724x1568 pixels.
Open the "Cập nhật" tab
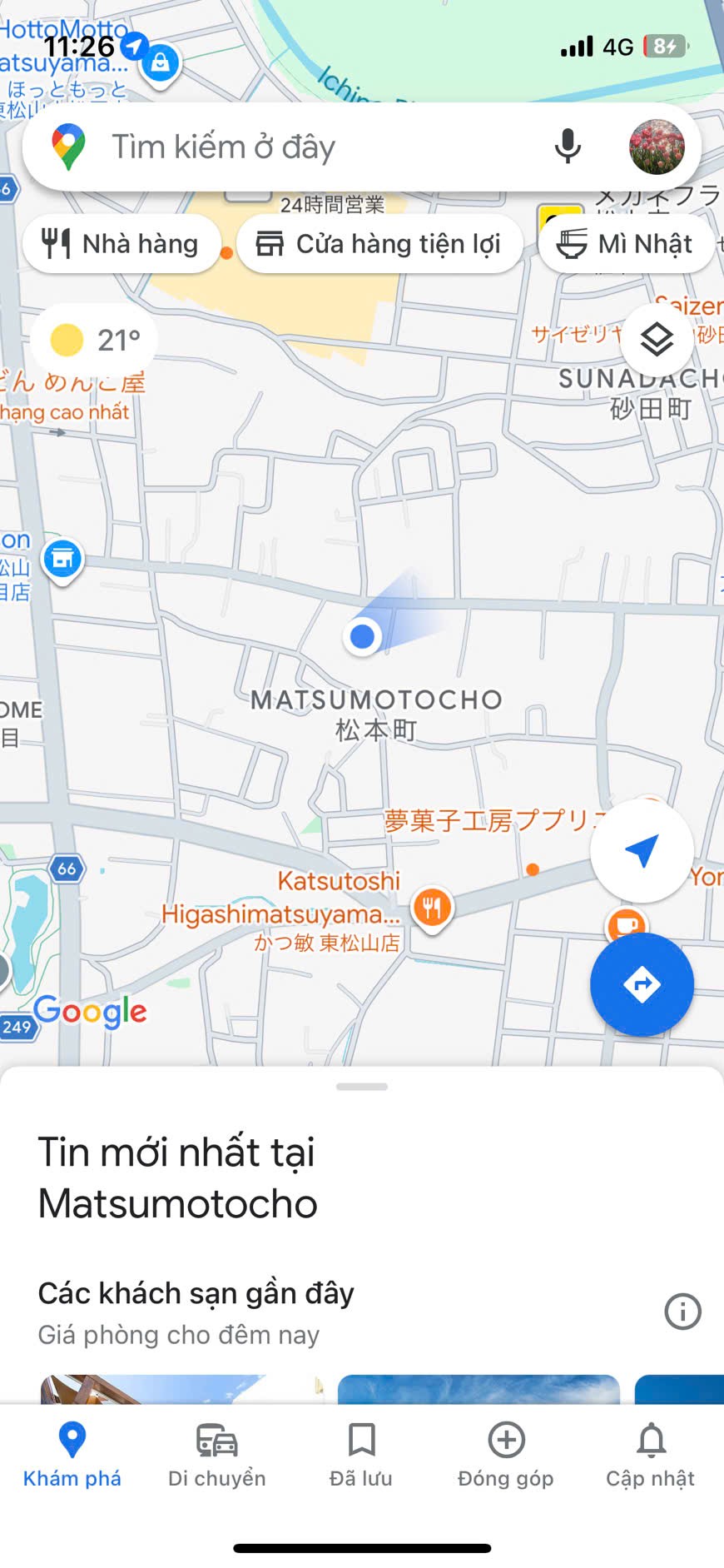click(x=650, y=1455)
